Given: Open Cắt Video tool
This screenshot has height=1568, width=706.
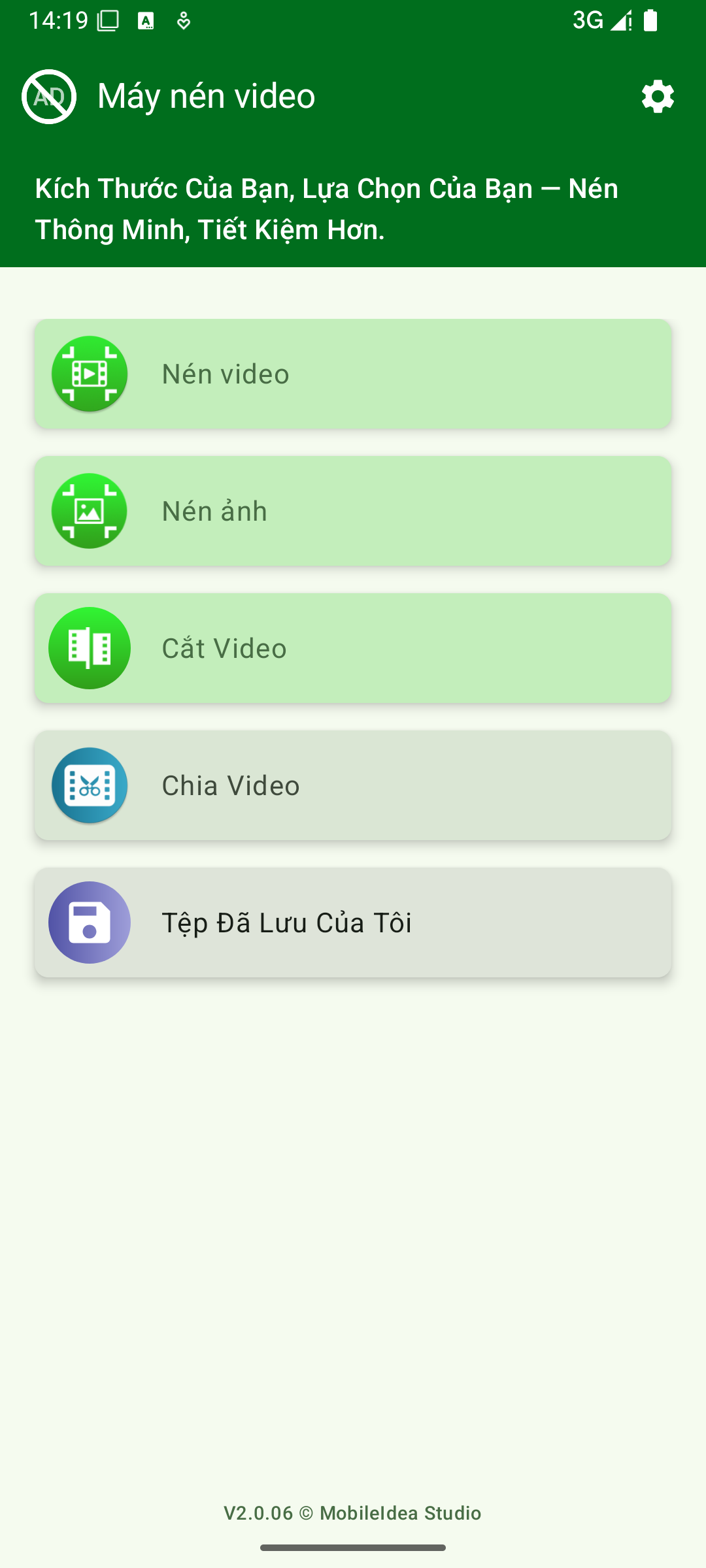Looking at the screenshot, I should (353, 648).
